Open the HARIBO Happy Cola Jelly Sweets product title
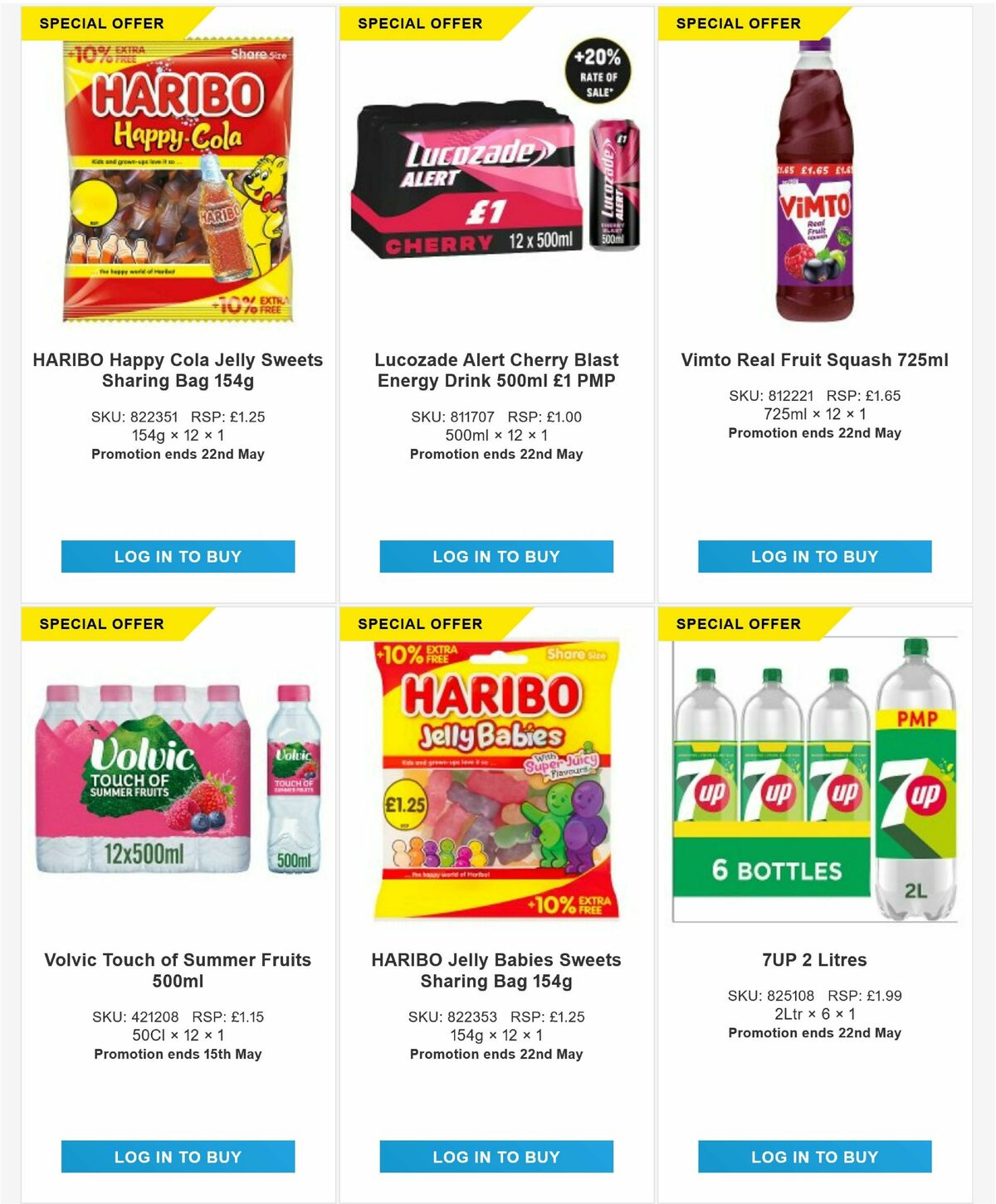The width and height of the screenshot is (996, 1204). tap(177, 370)
